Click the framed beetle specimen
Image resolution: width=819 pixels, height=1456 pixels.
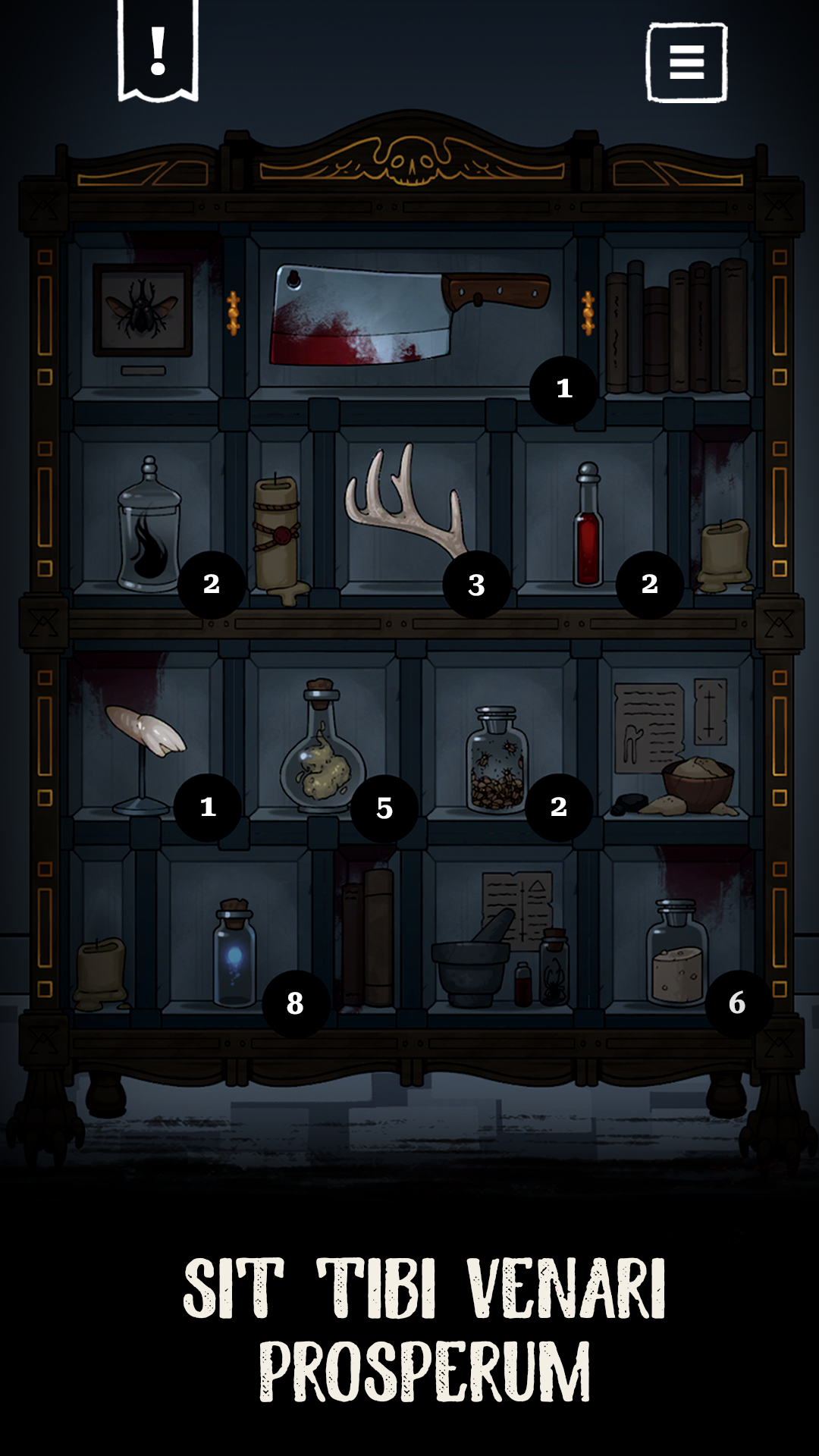144,315
